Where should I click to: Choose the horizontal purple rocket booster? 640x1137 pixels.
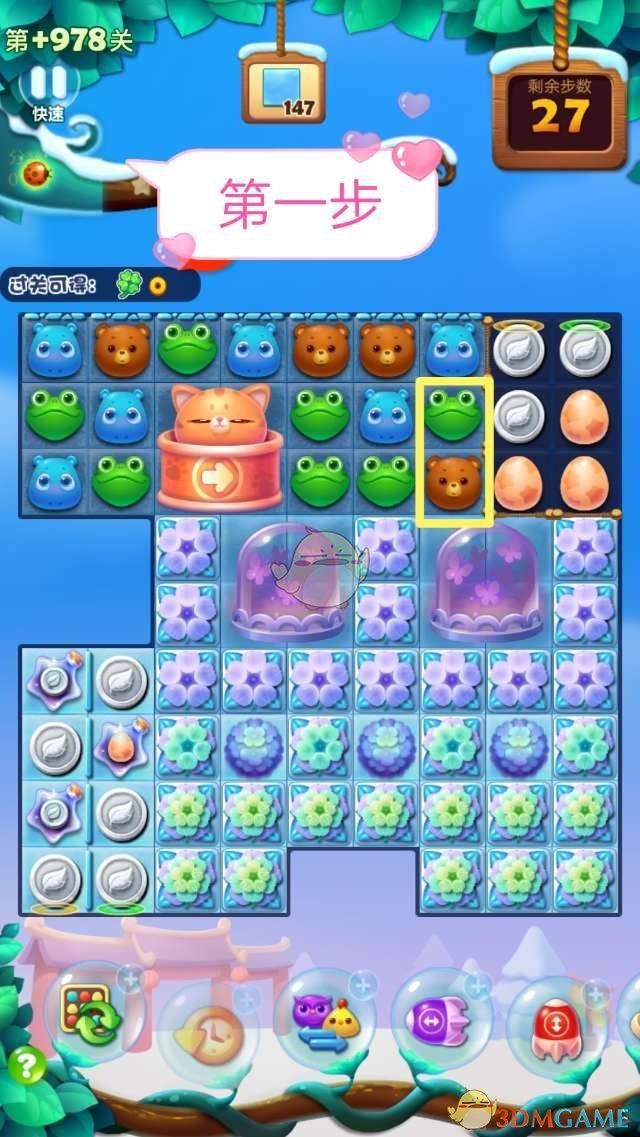[438, 1023]
